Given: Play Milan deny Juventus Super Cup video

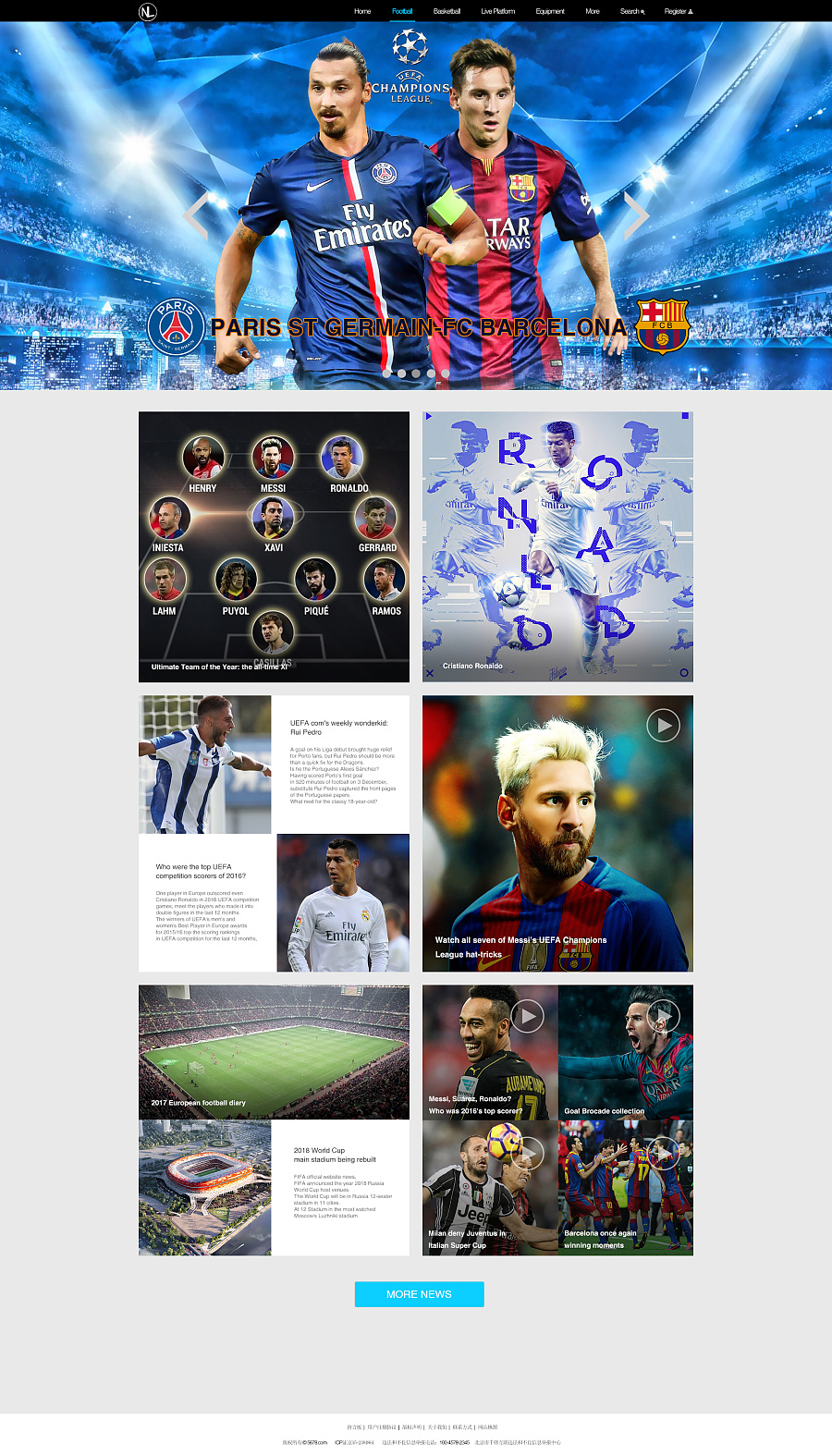Looking at the screenshot, I should tap(528, 1152).
